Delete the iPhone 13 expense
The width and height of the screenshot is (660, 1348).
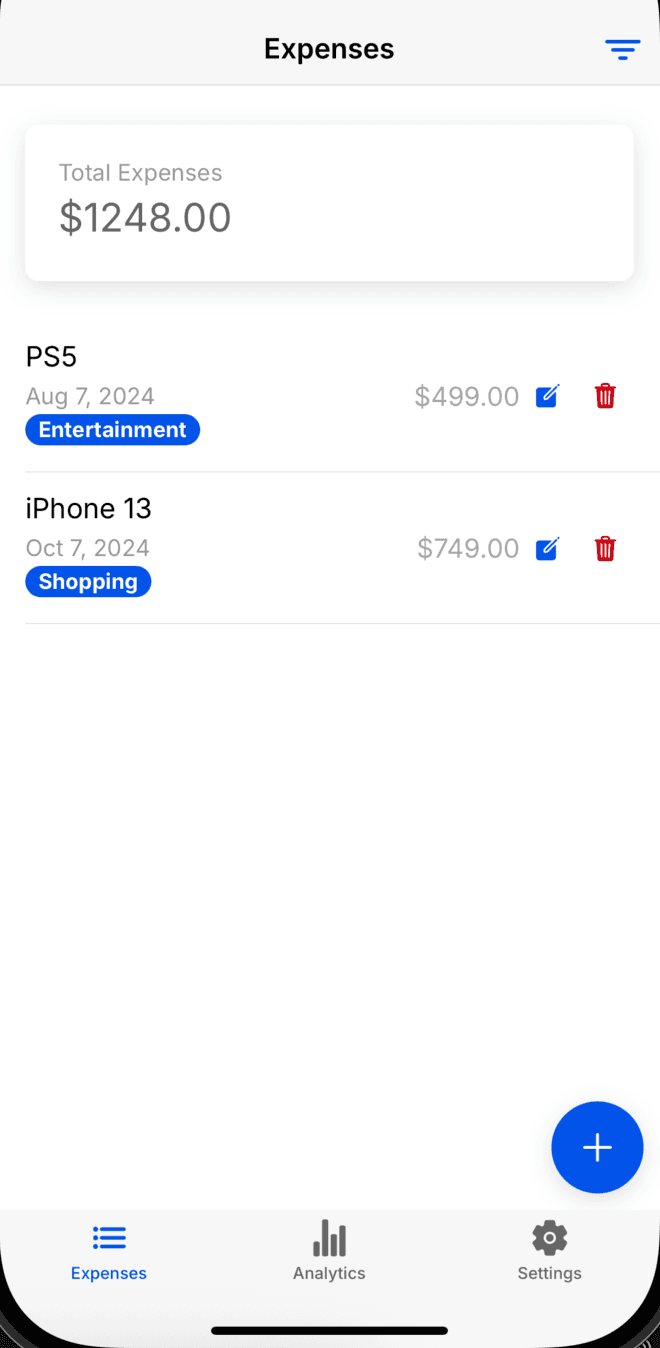coord(605,548)
